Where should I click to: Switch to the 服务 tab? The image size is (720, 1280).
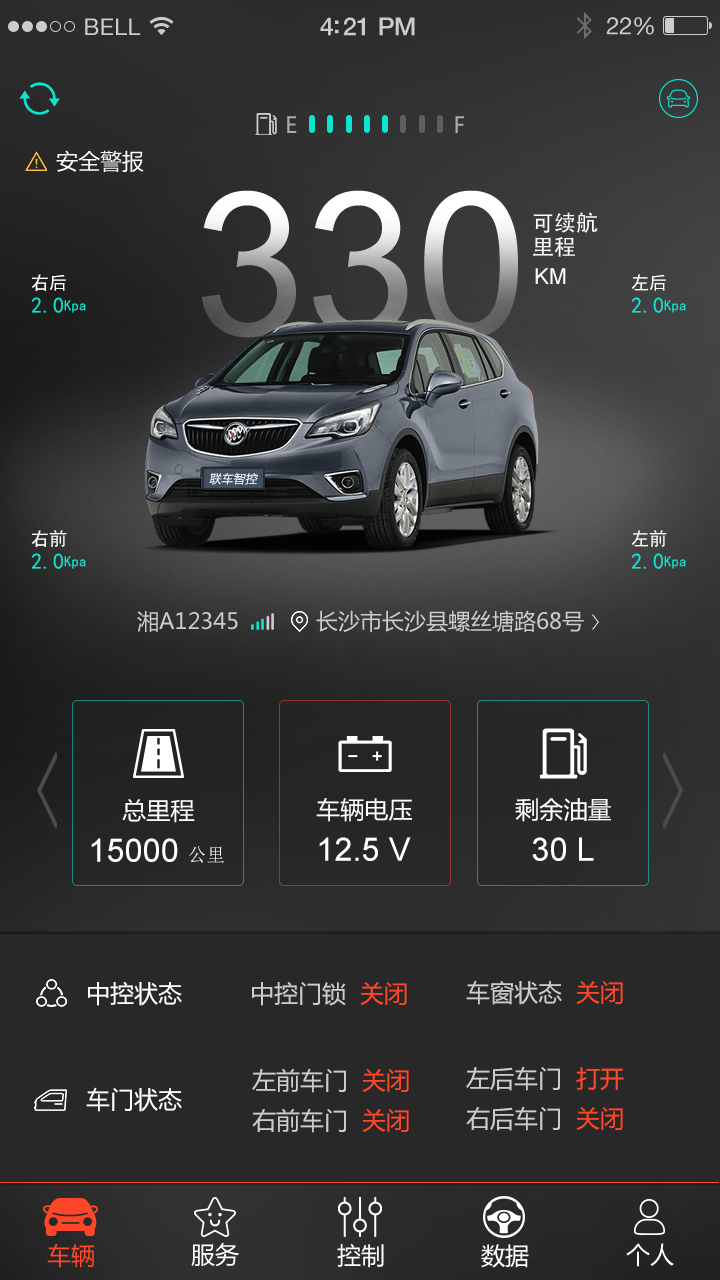point(215,1232)
